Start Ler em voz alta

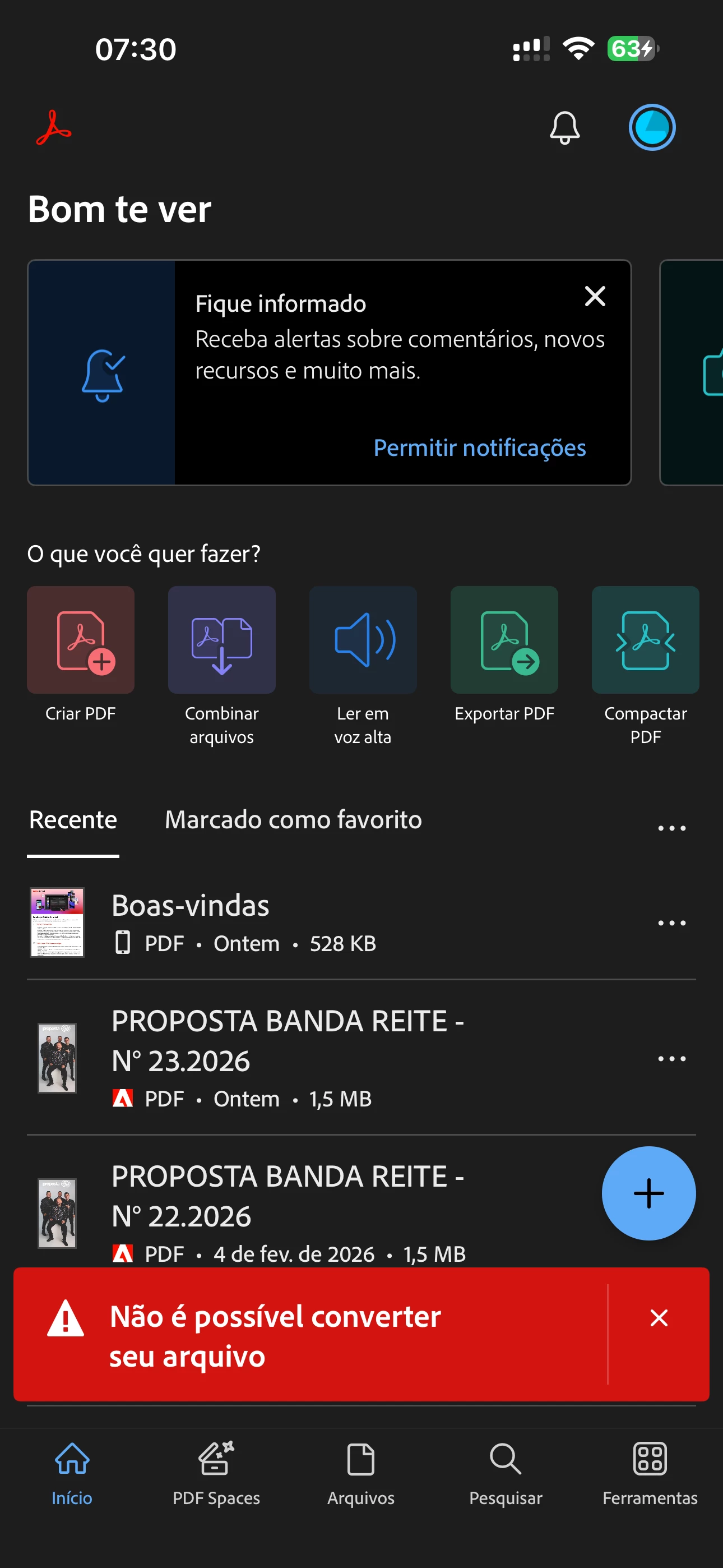click(363, 640)
